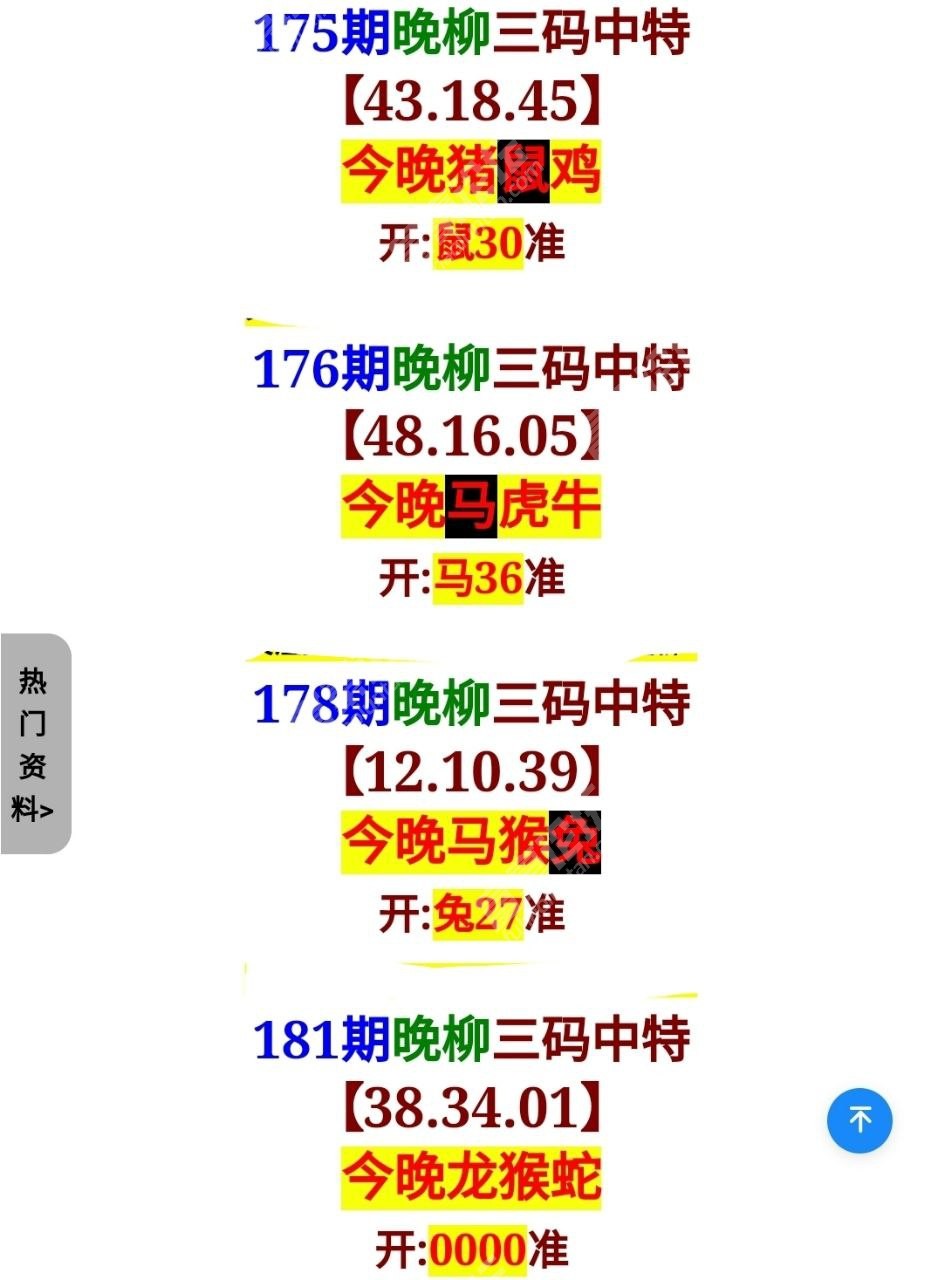
Task: Open the 热门资料 side tab
Action: tap(35, 743)
